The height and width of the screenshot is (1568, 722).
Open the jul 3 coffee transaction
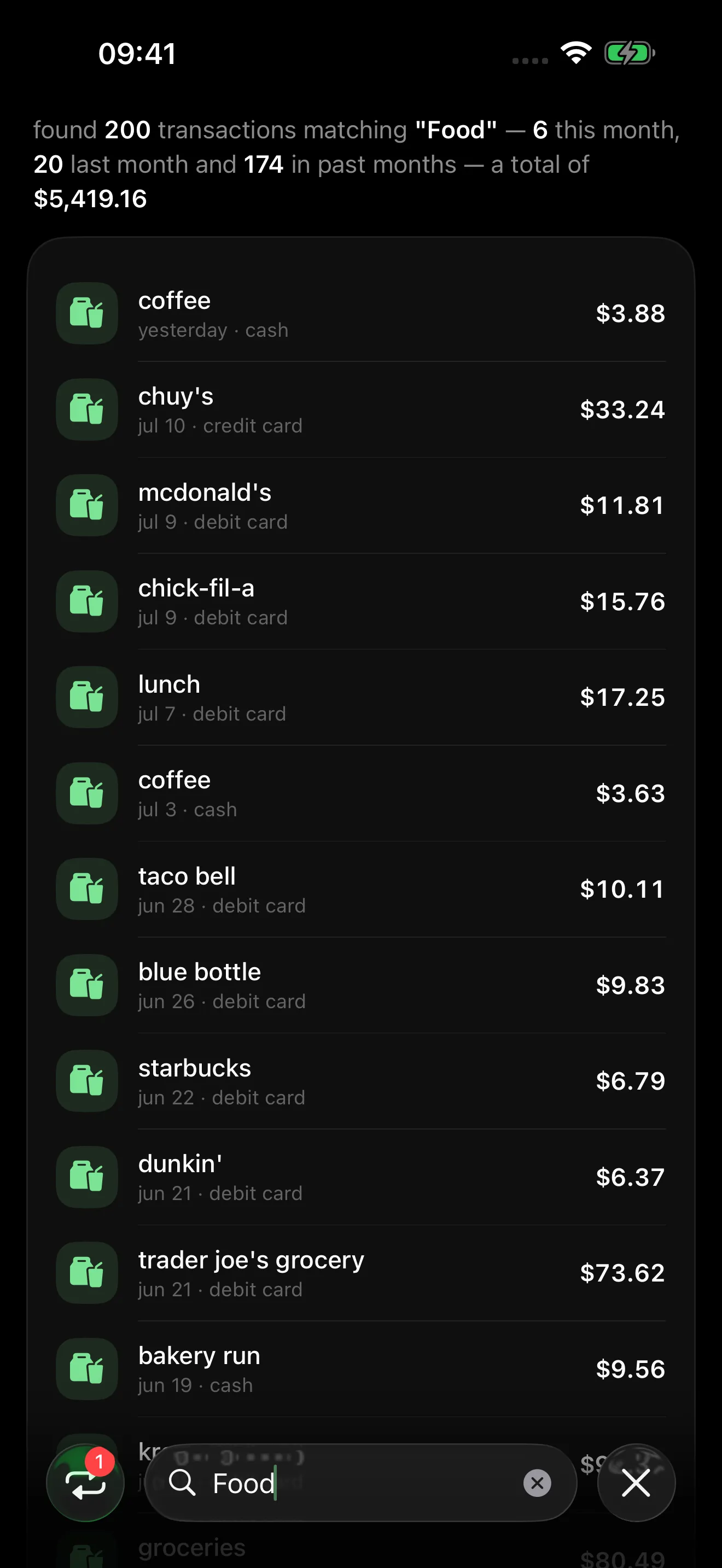click(x=360, y=793)
